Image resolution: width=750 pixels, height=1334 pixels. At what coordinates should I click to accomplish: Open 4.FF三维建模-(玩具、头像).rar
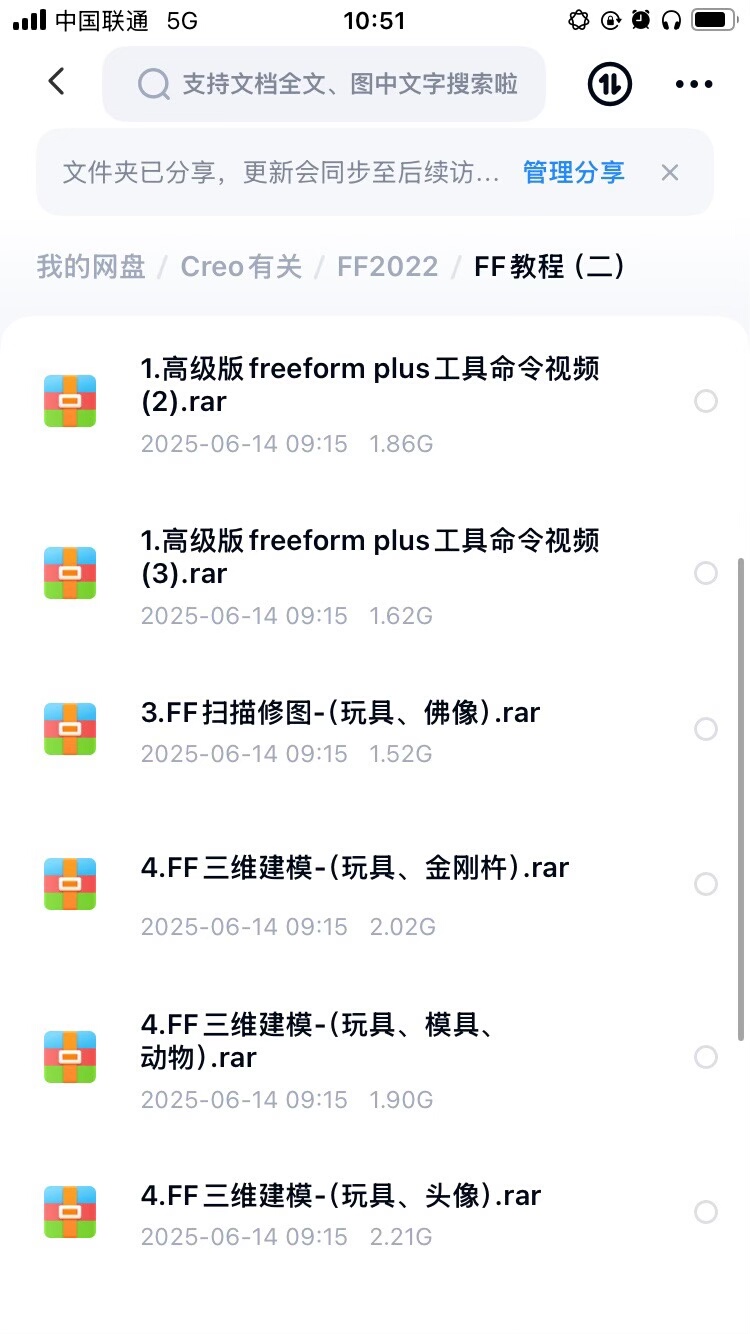coord(341,1212)
